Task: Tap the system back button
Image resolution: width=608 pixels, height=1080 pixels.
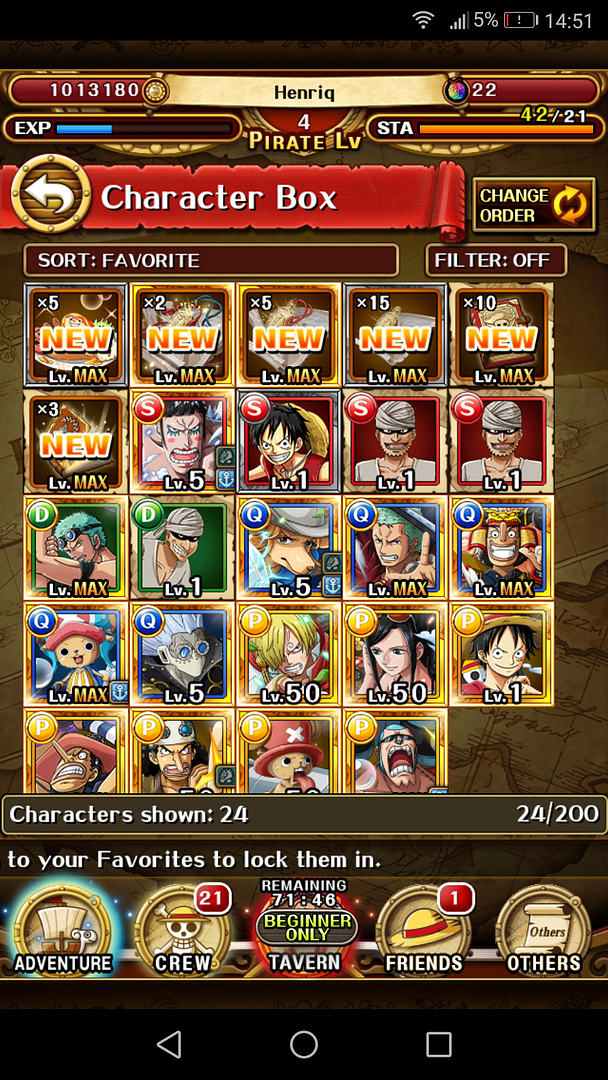Action: [169, 1045]
